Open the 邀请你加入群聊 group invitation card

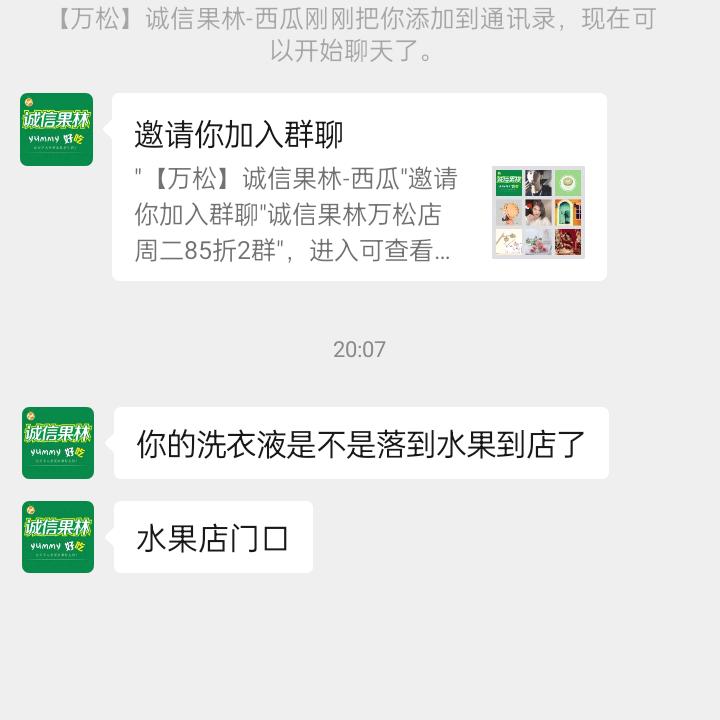tap(358, 187)
